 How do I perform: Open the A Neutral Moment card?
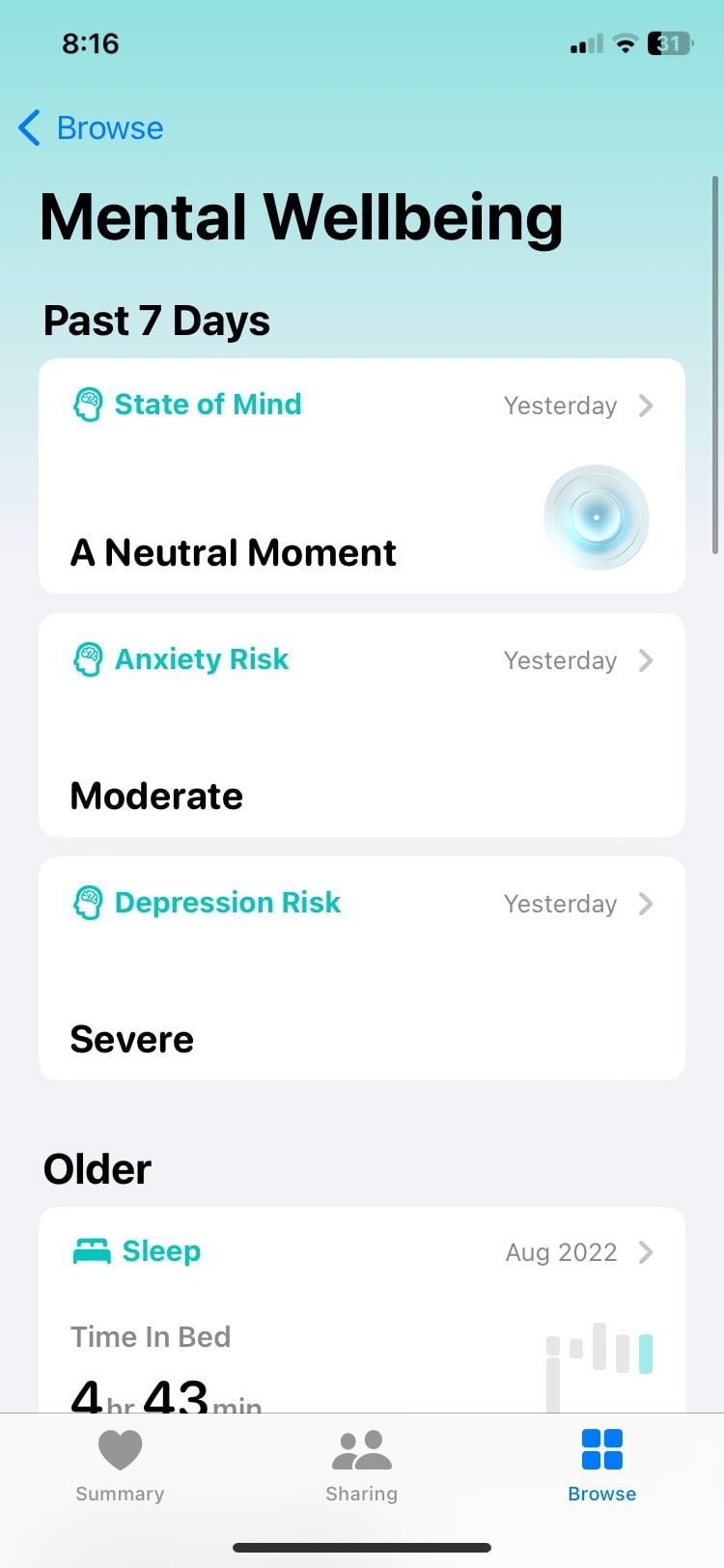point(232,551)
